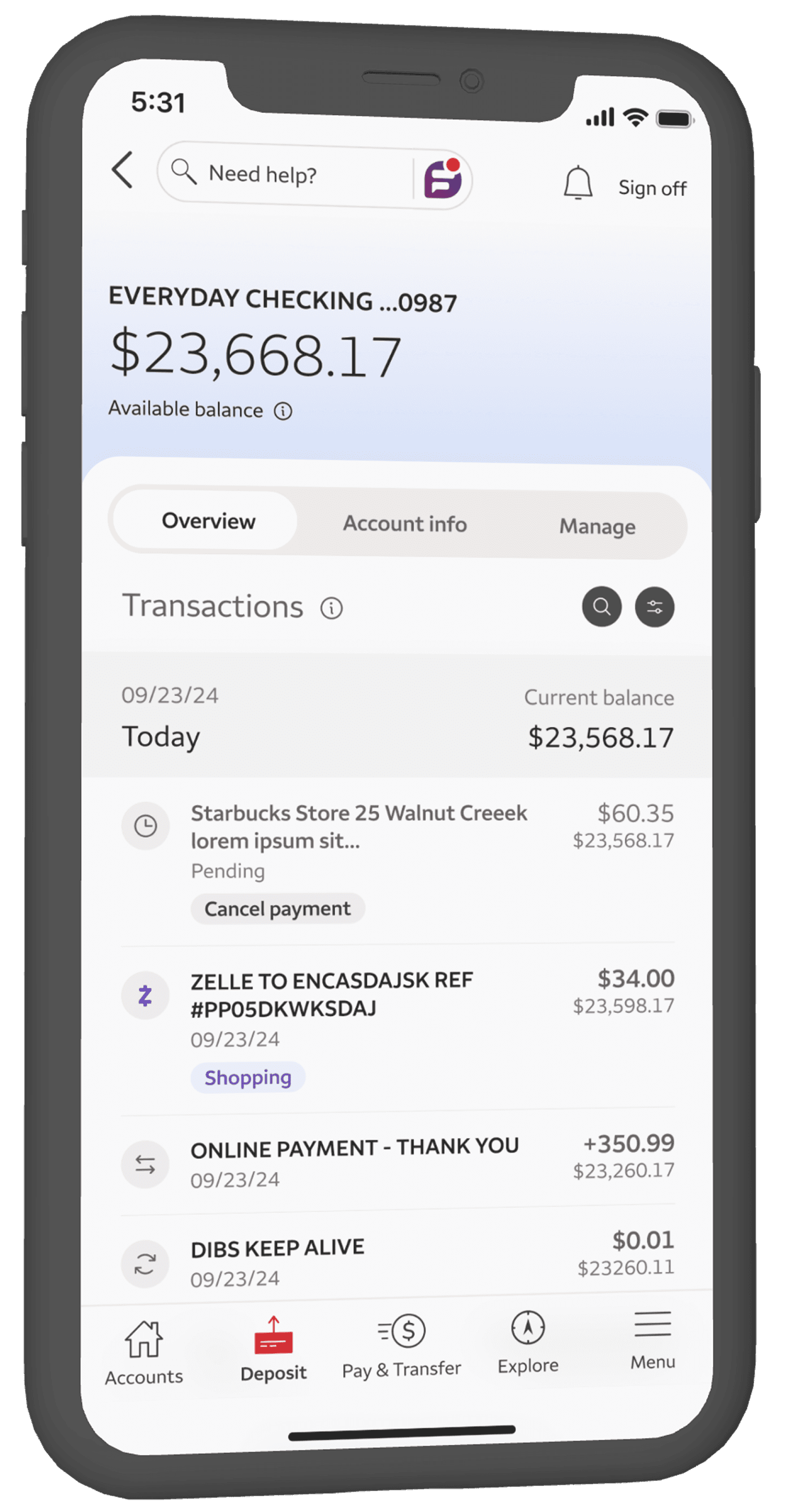Open the notifications bell

578,183
